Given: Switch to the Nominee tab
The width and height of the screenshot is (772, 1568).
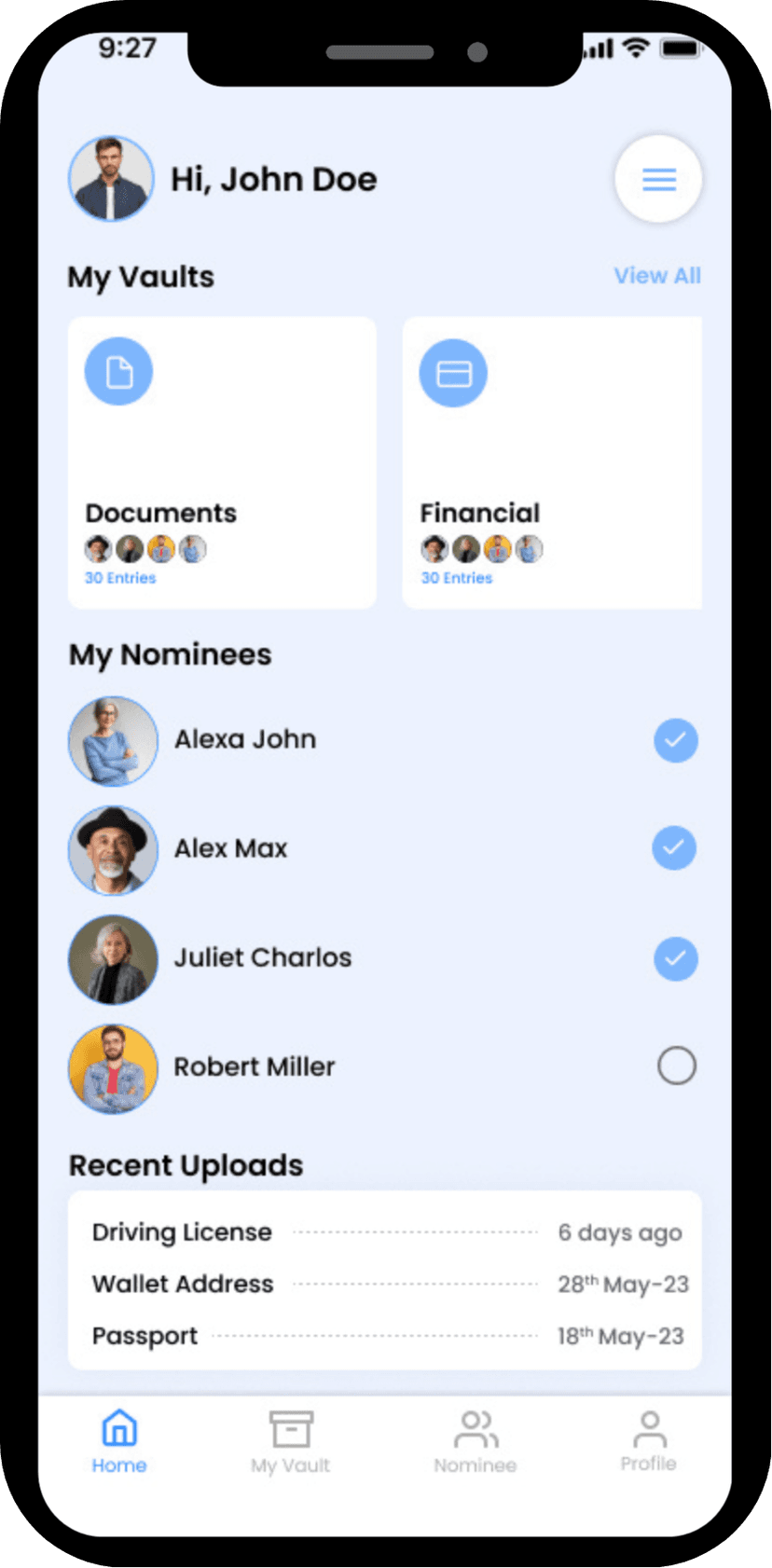Looking at the screenshot, I should coord(476,1441).
